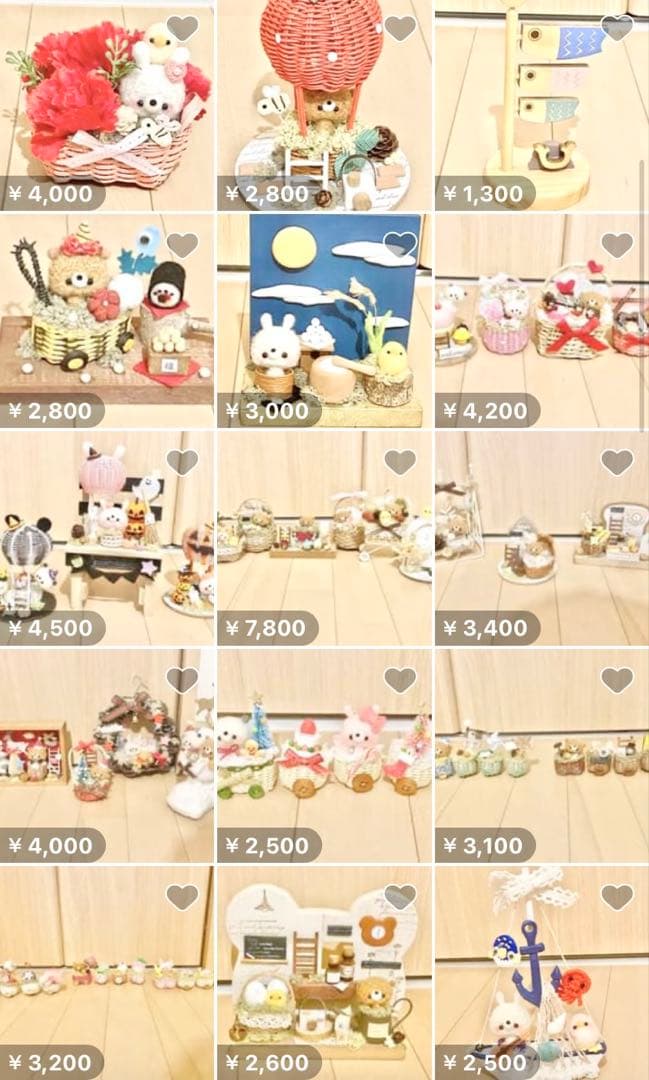The image size is (649, 1080).
Task: Open the ¥2,600 bear cafe board listing
Action: 323,970
